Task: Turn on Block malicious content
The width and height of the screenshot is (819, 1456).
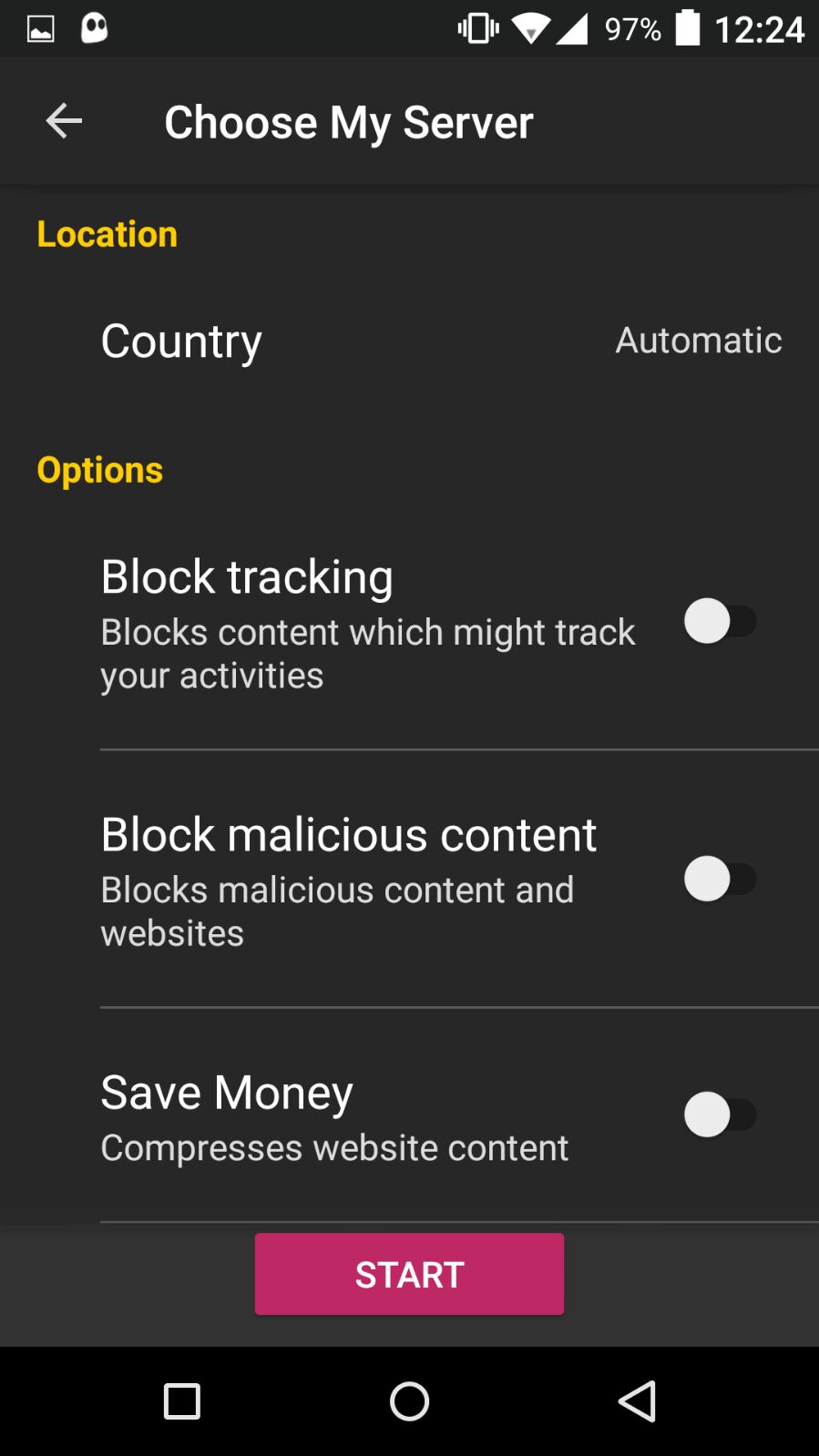Action: pos(720,880)
